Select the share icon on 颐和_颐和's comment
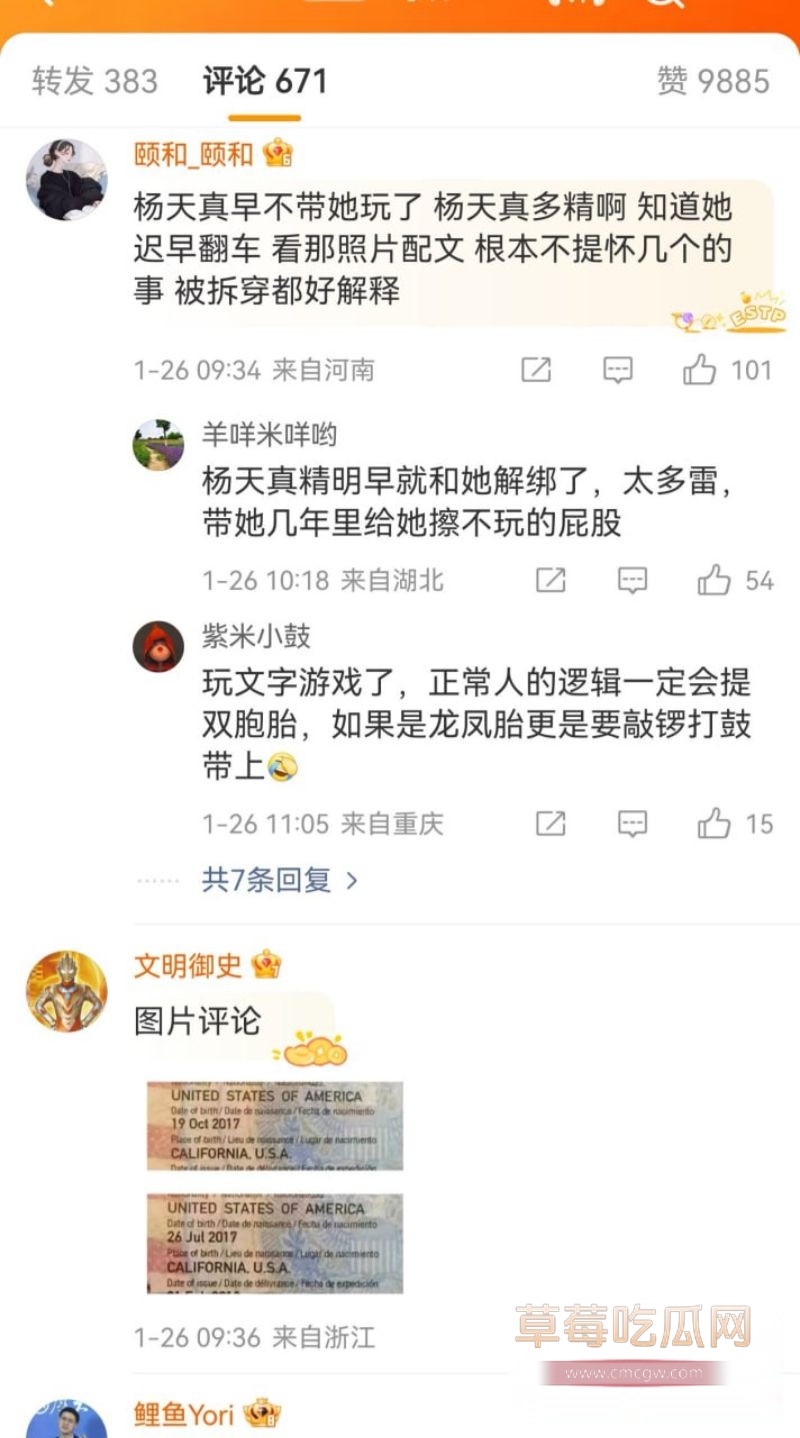Image resolution: width=800 pixels, height=1438 pixels. tap(536, 370)
